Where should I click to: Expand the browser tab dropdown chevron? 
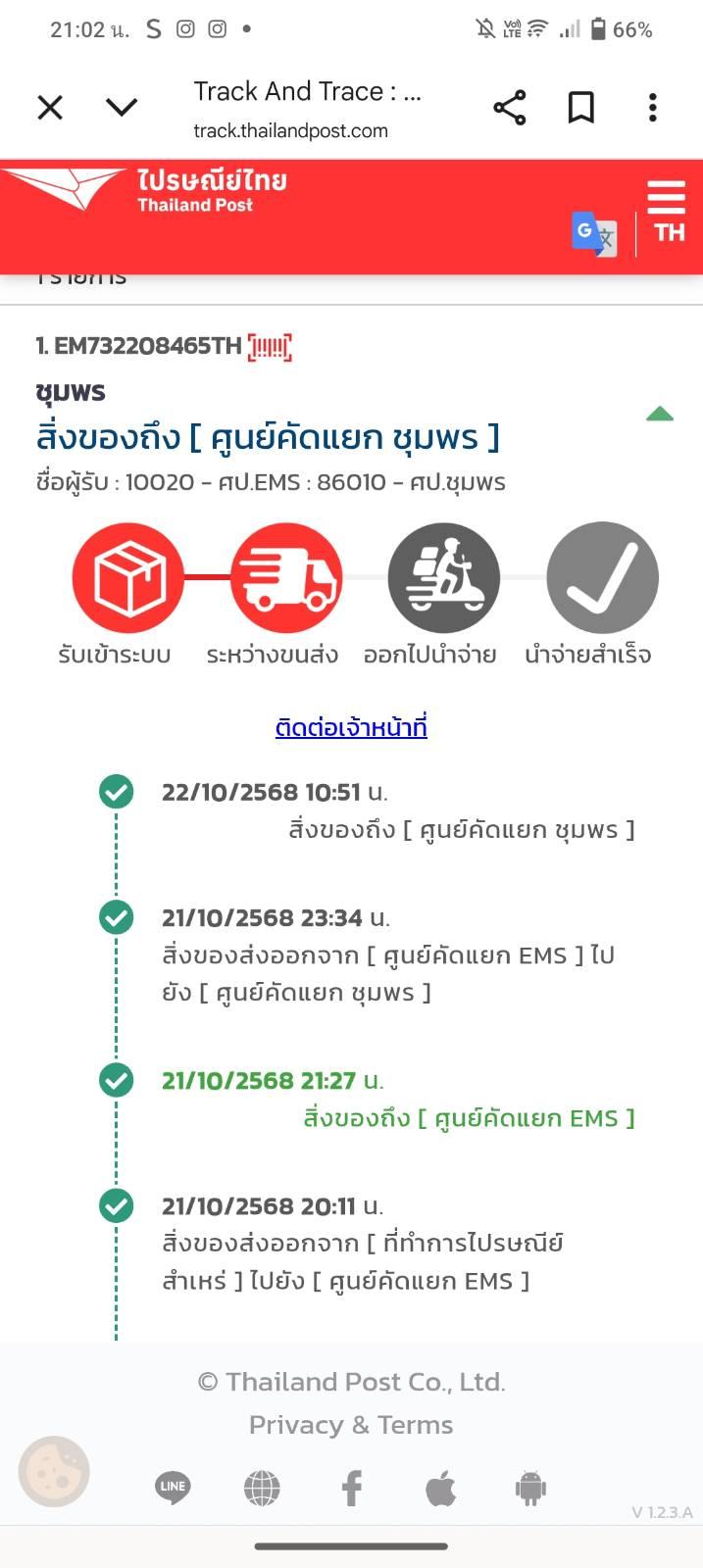pos(122,107)
